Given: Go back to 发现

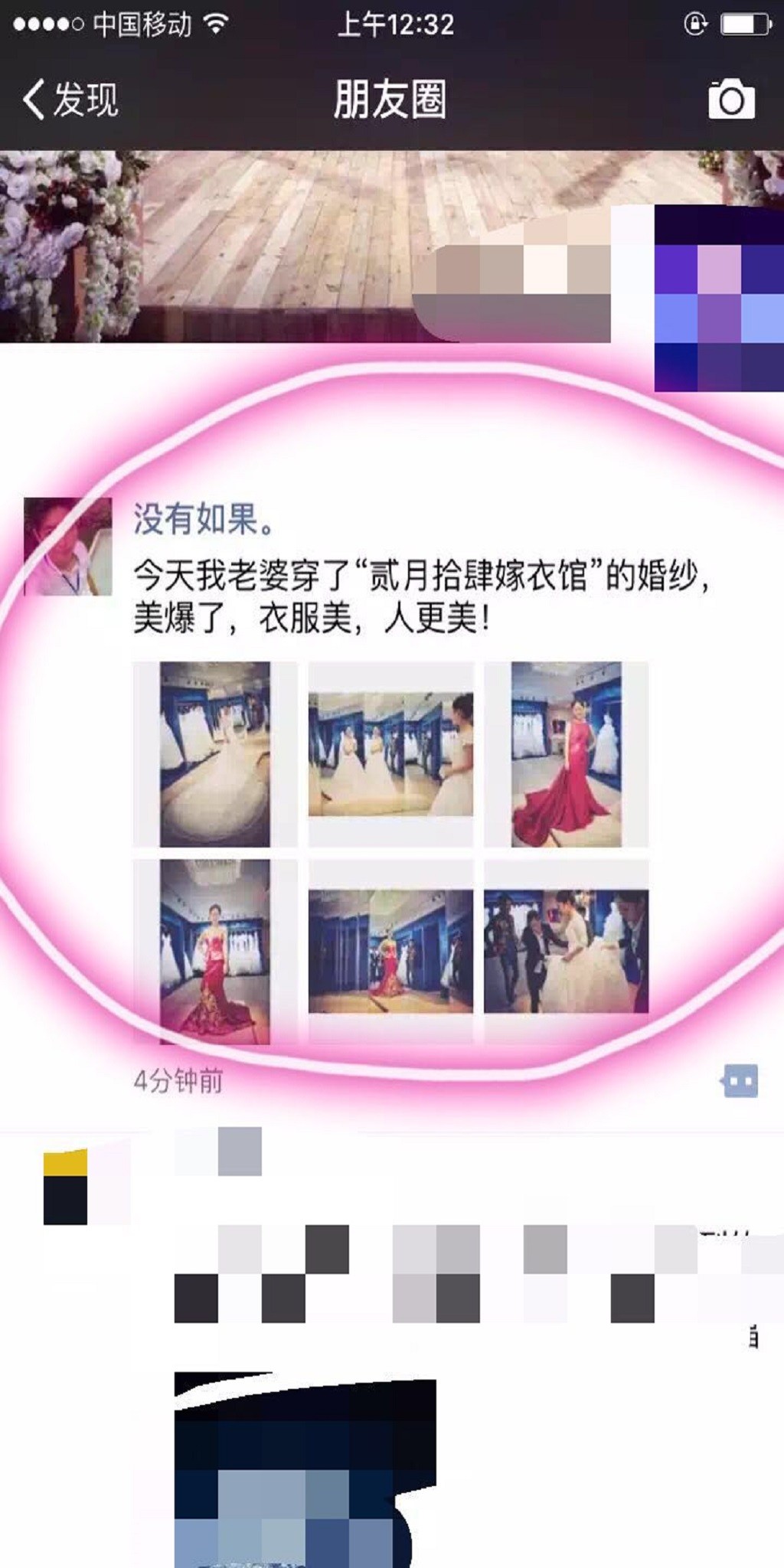Looking at the screenshot, I should [x=70, y=100].
